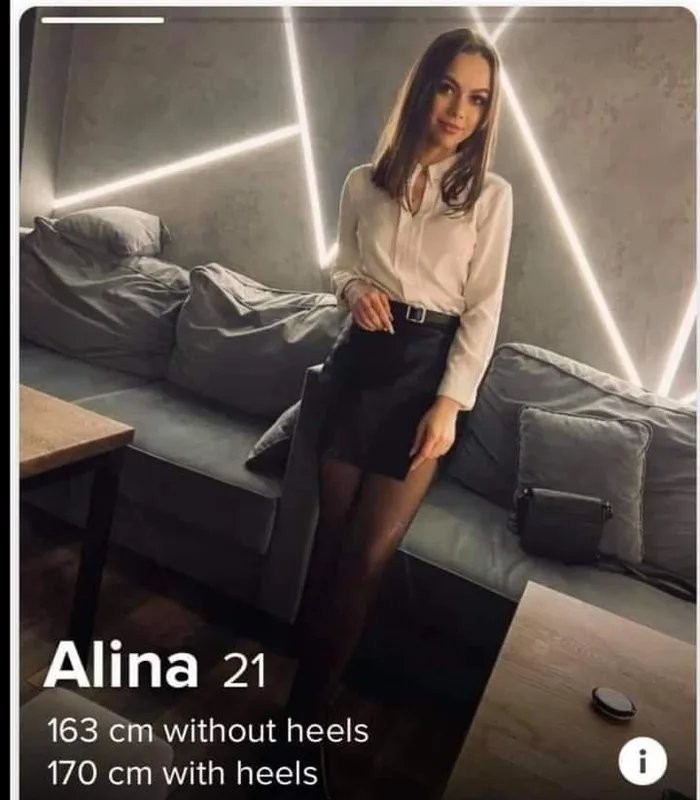Open Alina's profile info button

[642, 763]
